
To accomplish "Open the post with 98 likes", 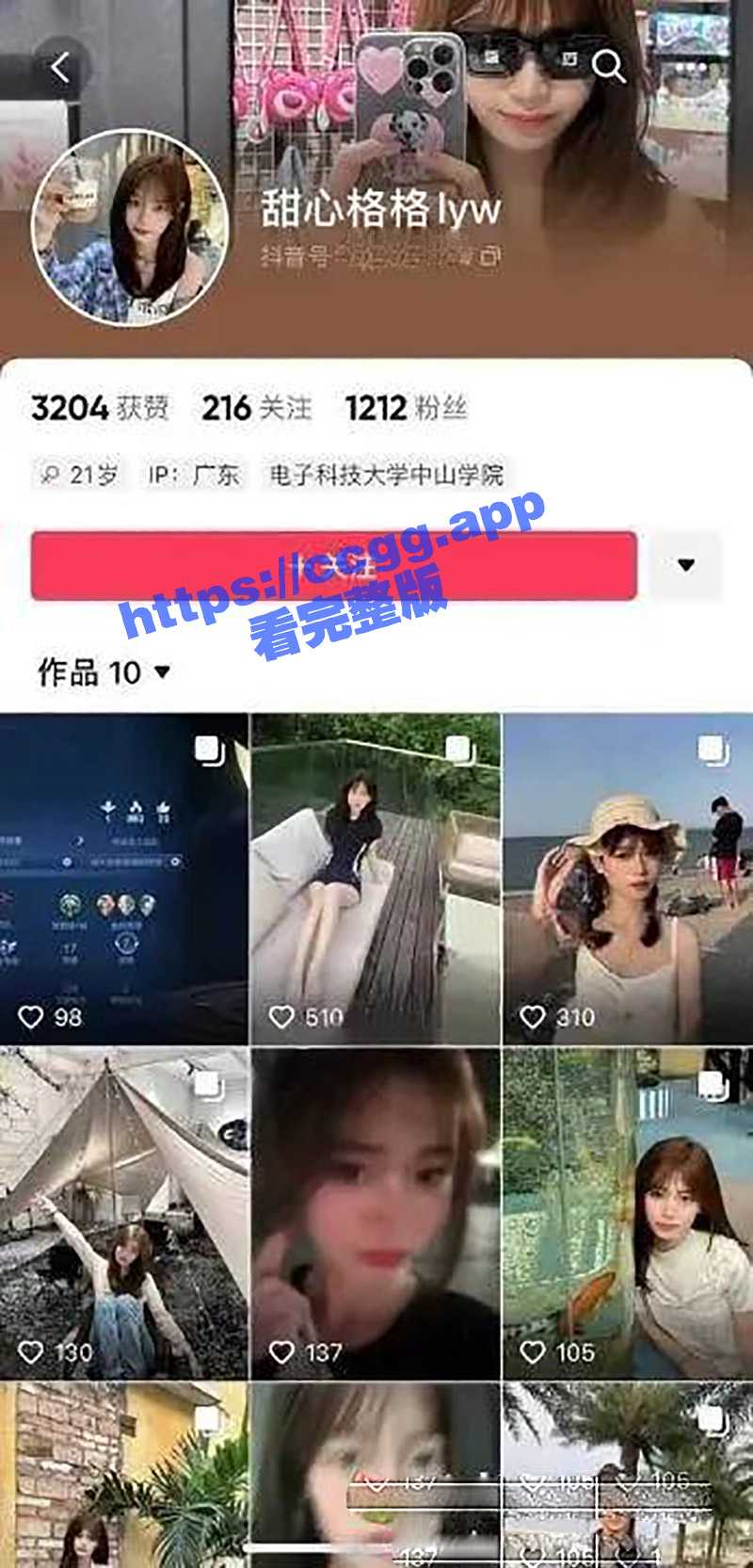I will 123,879.
